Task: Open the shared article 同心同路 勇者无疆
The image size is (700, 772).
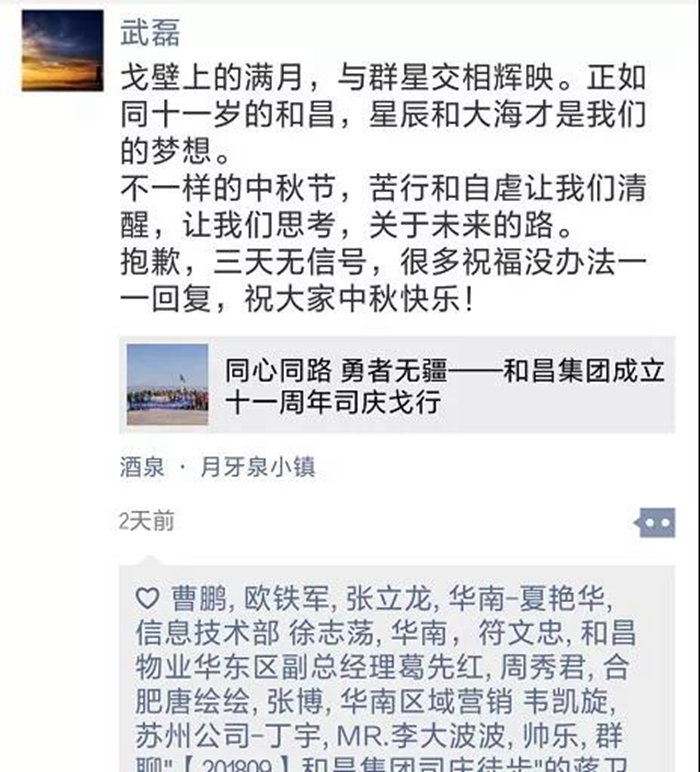Action: (x=397, y=385)
